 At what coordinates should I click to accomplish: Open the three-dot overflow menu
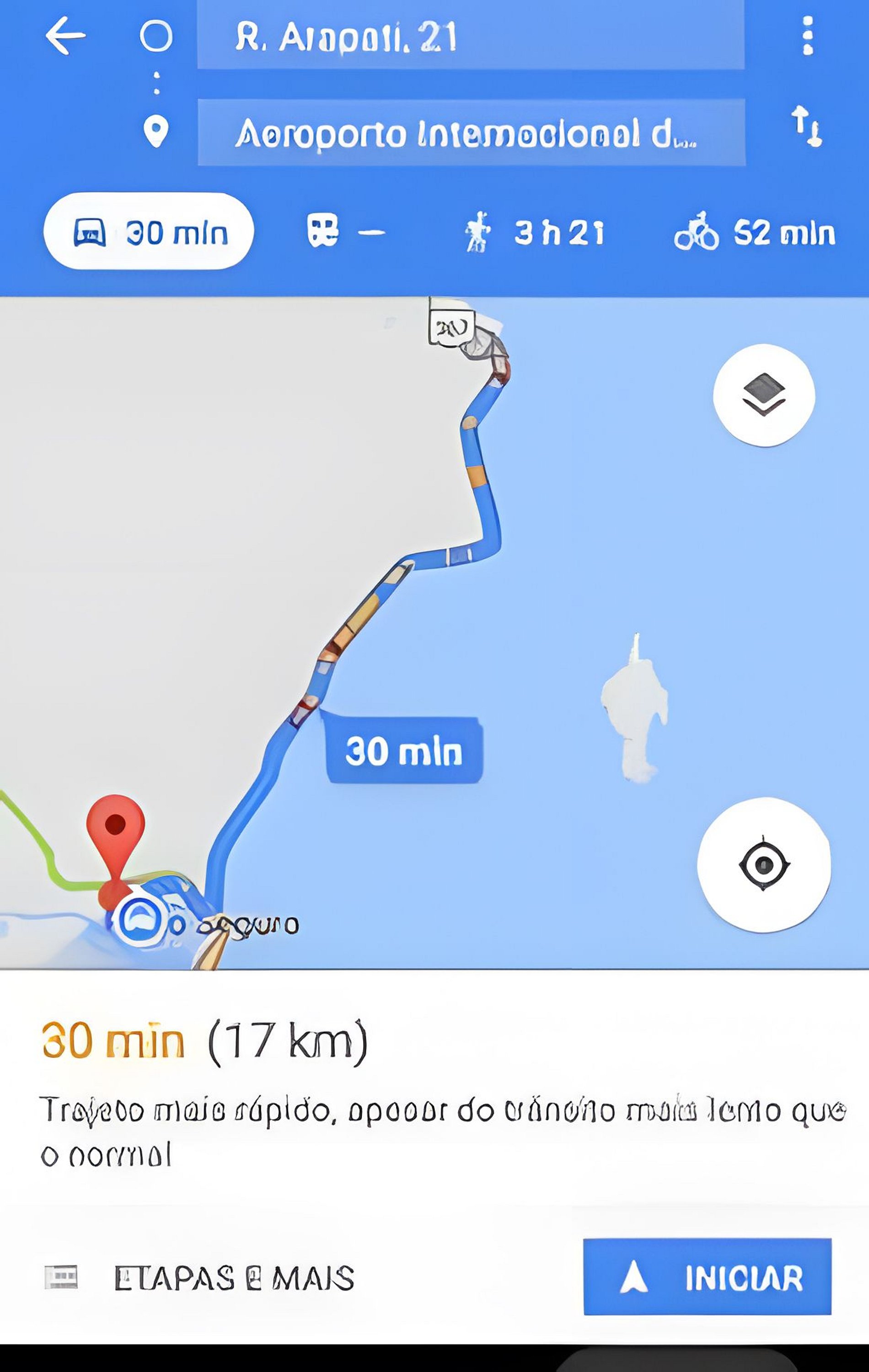click(x=807, y=35)
